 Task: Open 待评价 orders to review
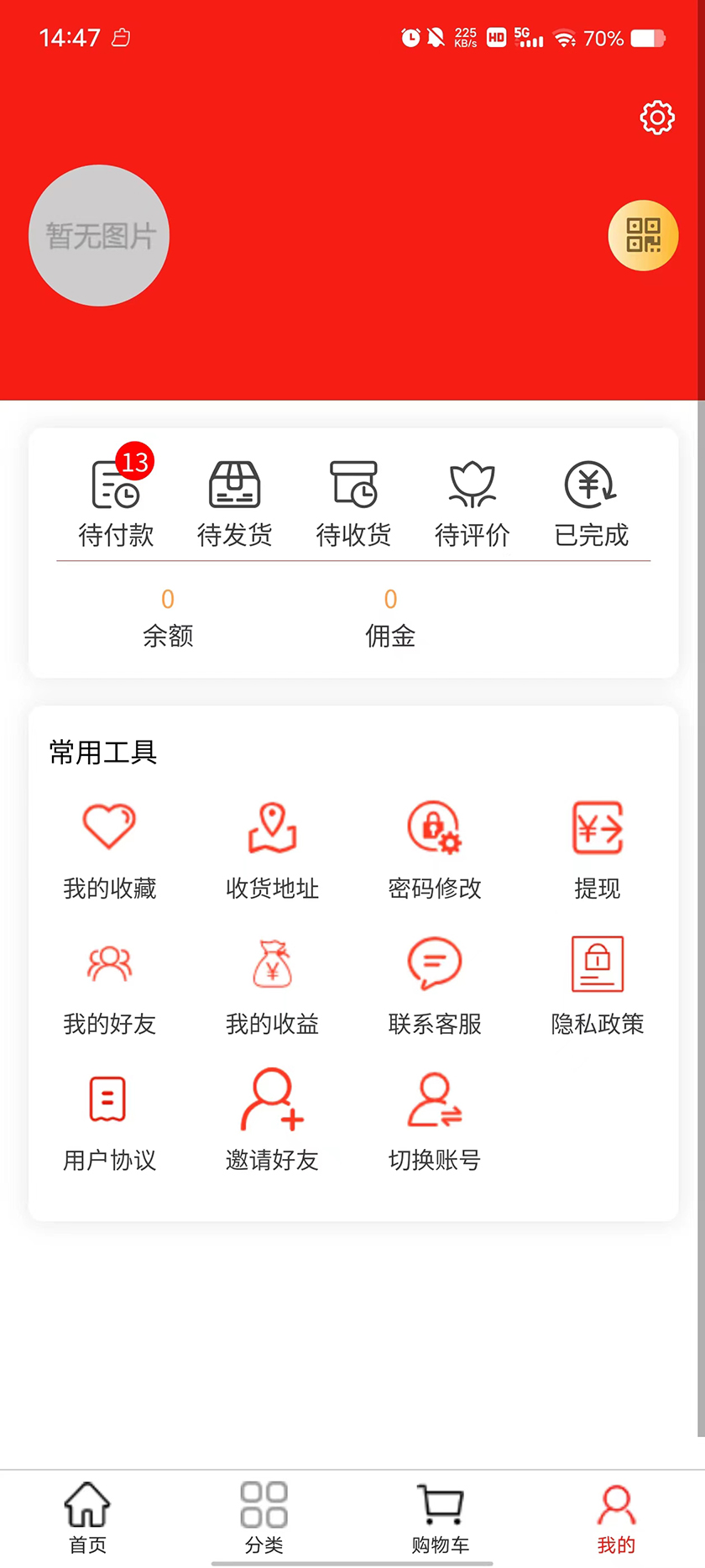(x=472, y=502)
